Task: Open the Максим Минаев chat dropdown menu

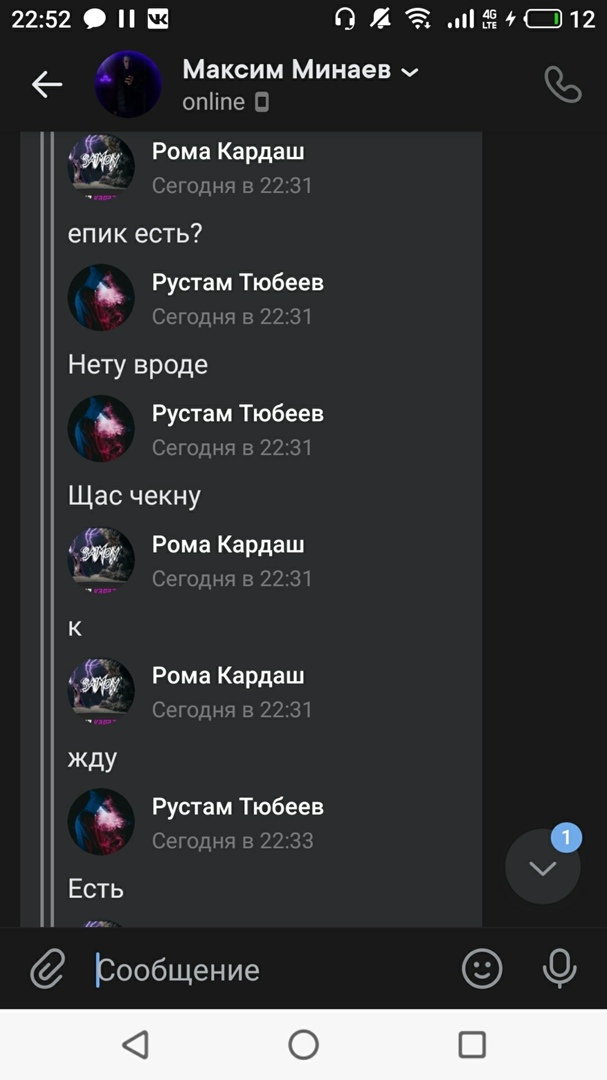Action: point(409,72)
